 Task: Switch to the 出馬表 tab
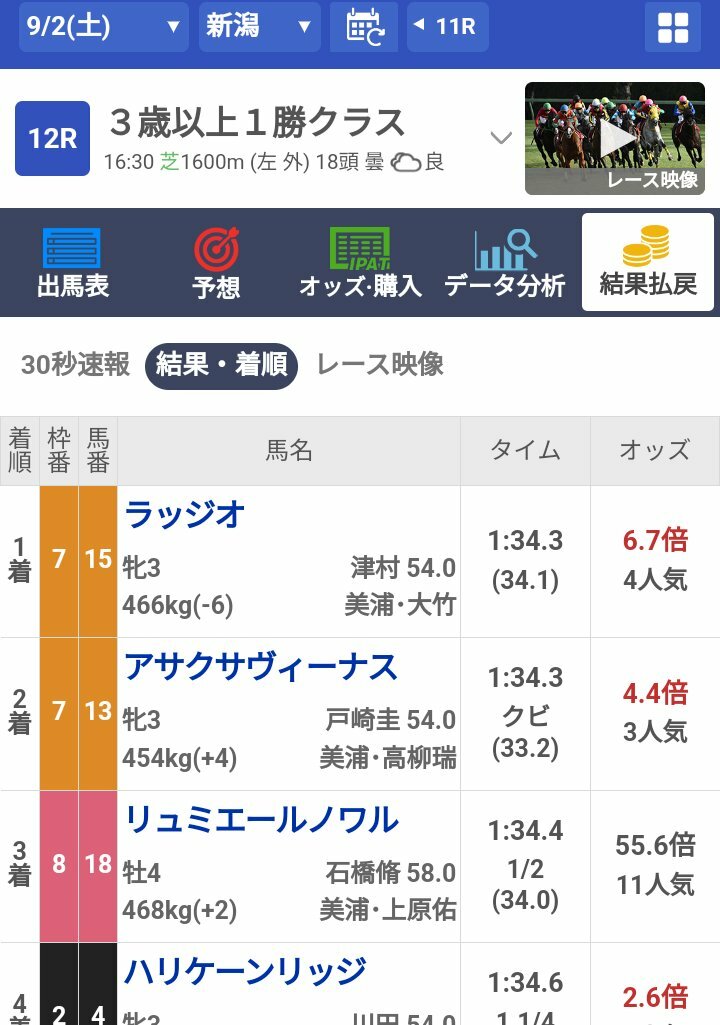point(73,263)
